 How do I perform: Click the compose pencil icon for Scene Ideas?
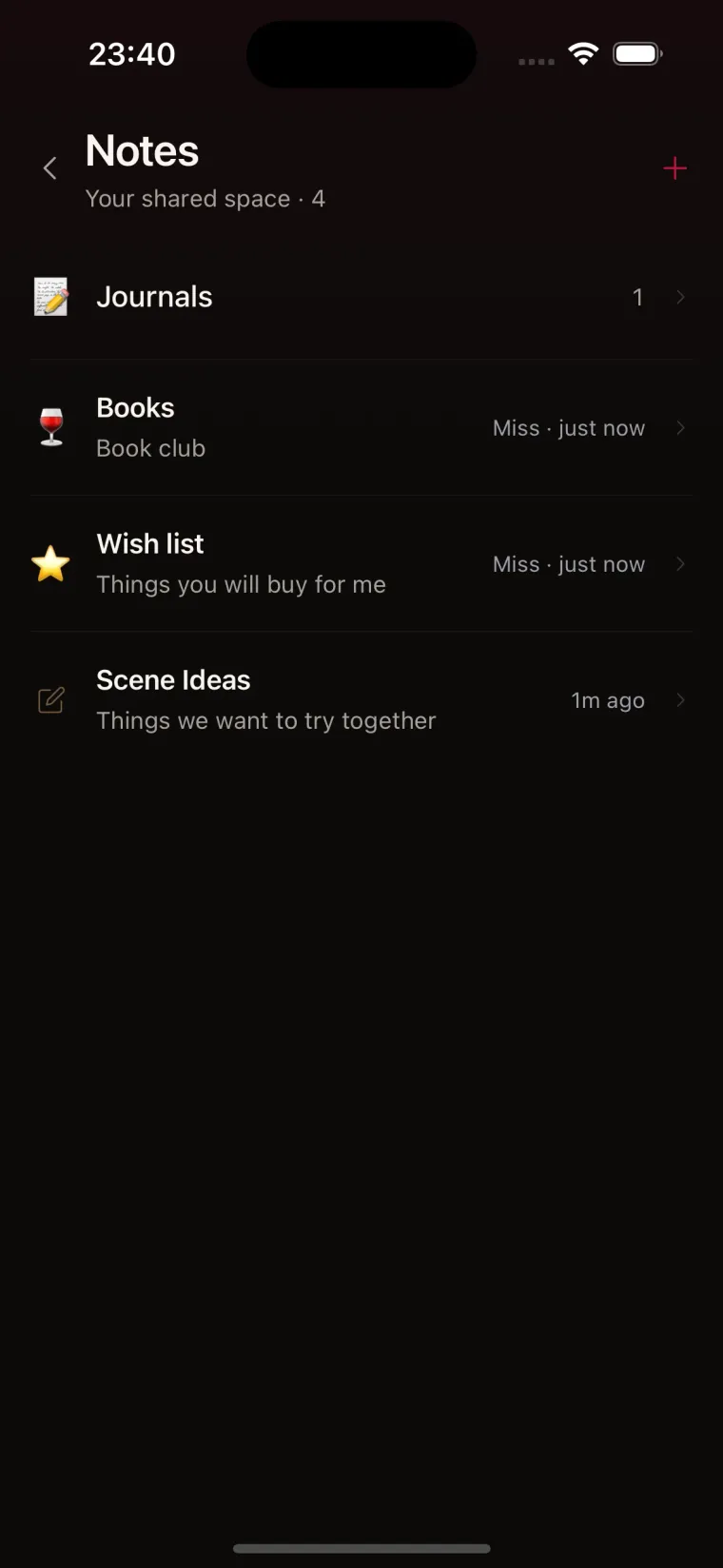[x=51, y=699]
